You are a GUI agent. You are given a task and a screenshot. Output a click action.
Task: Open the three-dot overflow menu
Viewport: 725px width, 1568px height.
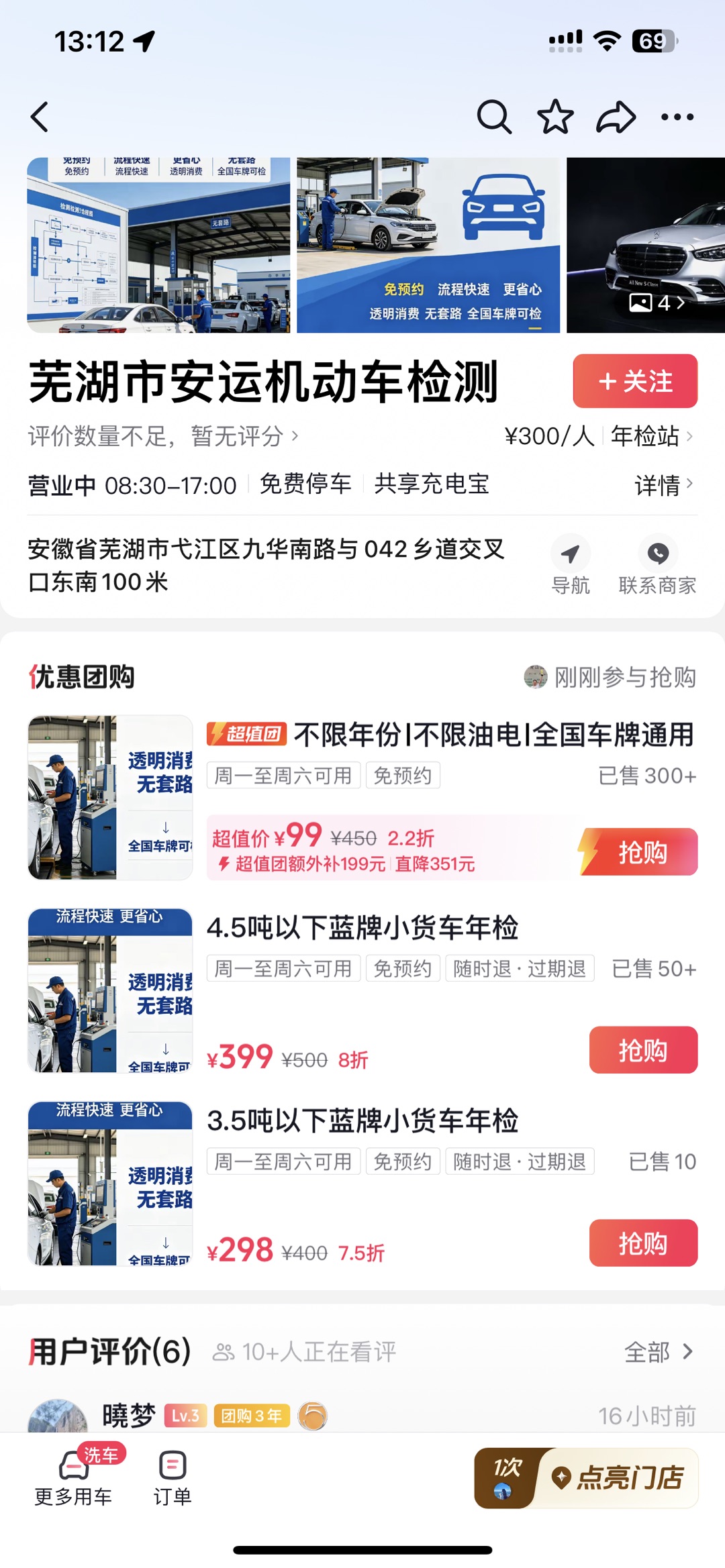pos(677,117)
